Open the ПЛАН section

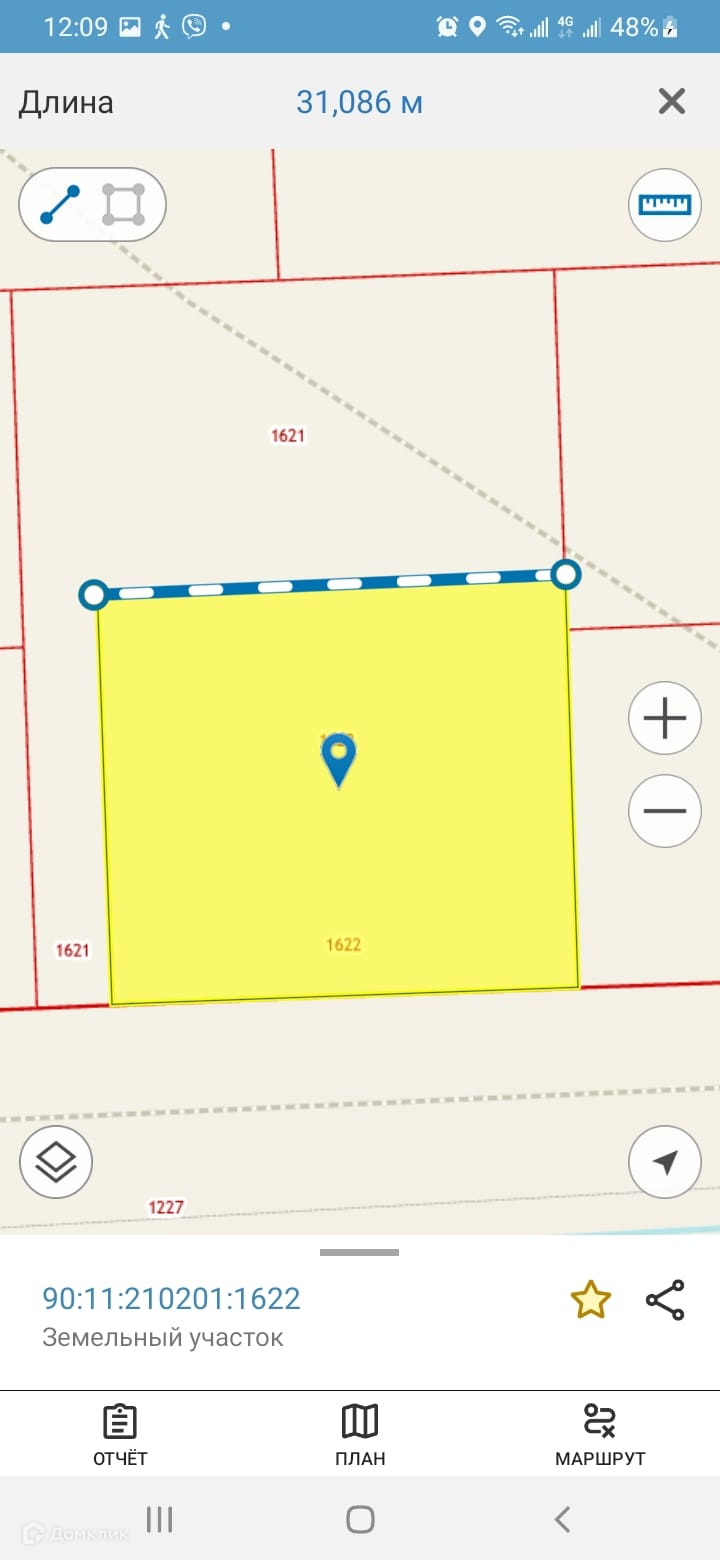tap(360, 1436)
